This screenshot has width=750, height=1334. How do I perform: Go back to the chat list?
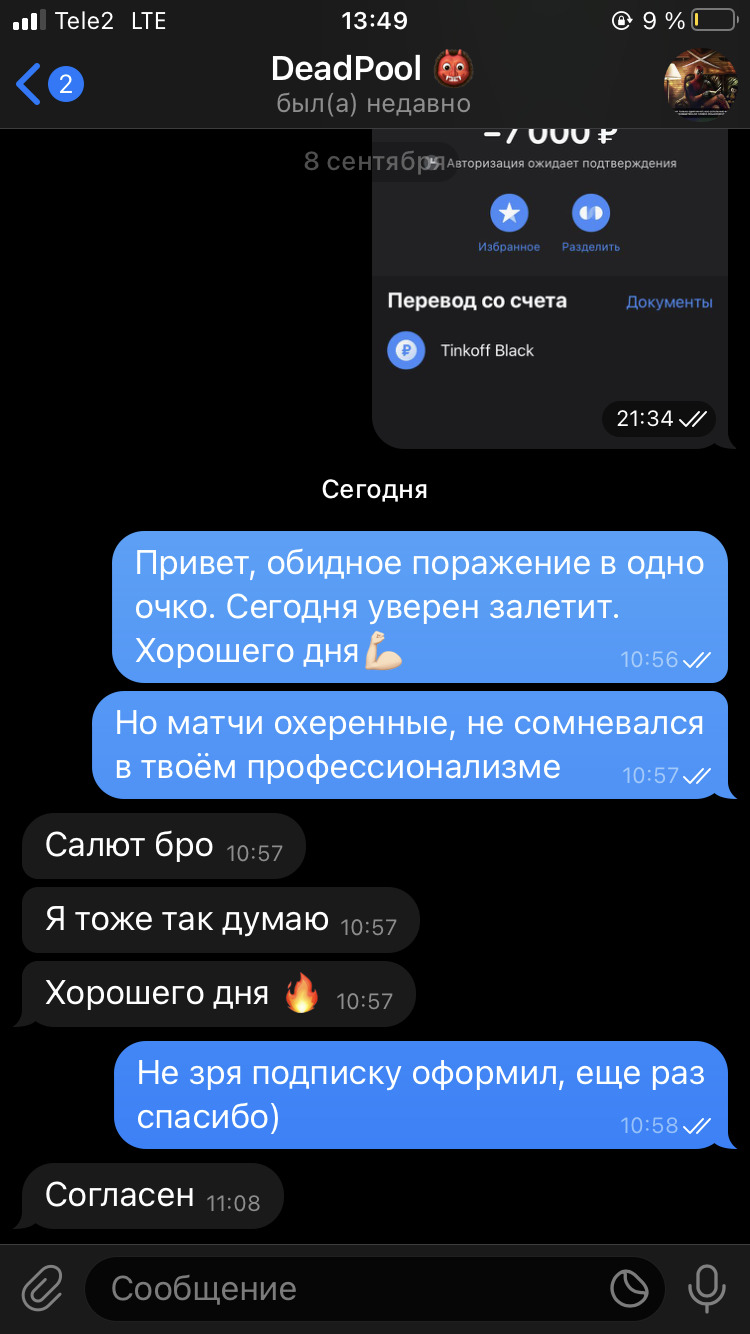pyautogui.click(x=48, y=84)
